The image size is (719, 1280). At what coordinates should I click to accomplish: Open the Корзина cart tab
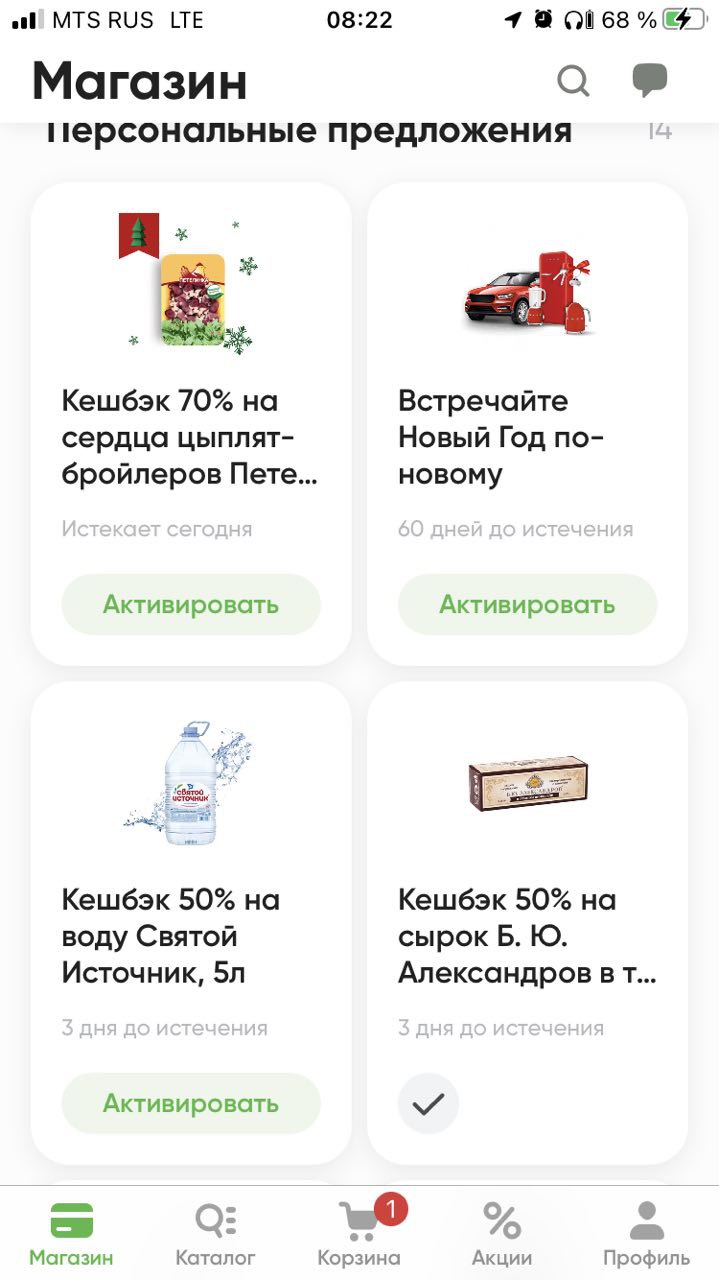[359, 1235]
